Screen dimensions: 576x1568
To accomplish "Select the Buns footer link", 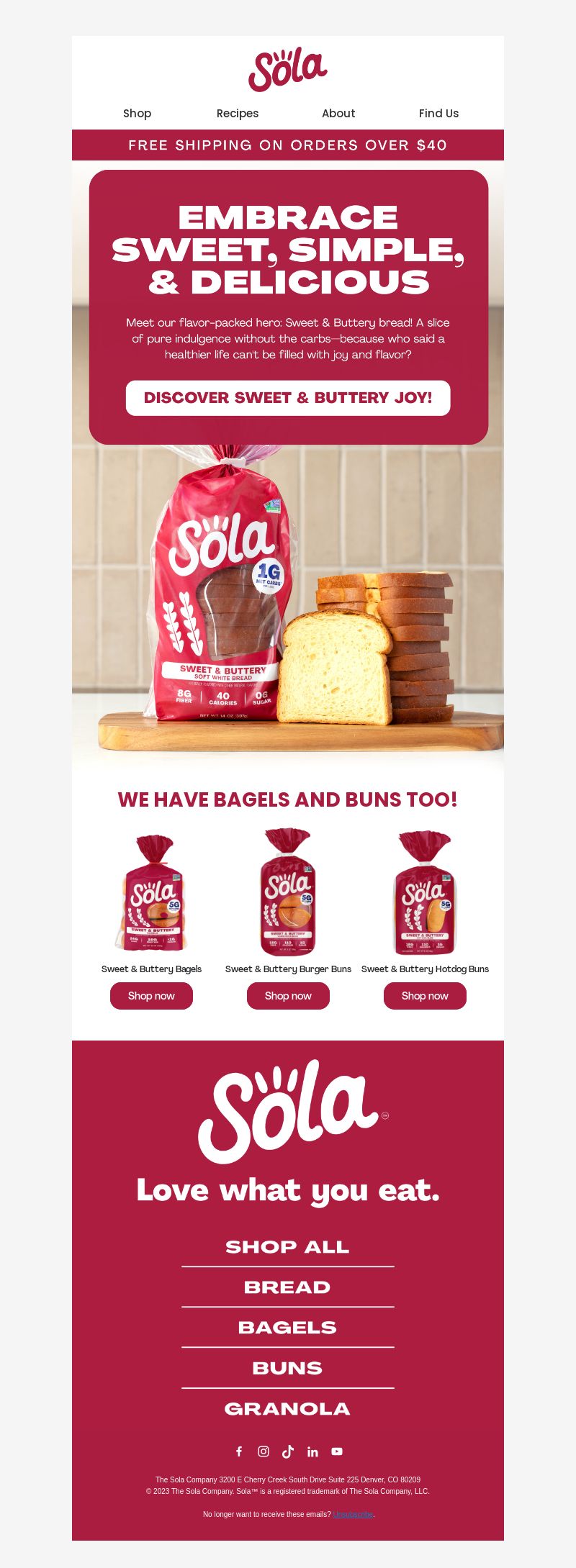I will pyautogui.click(x=287, y=1368).
